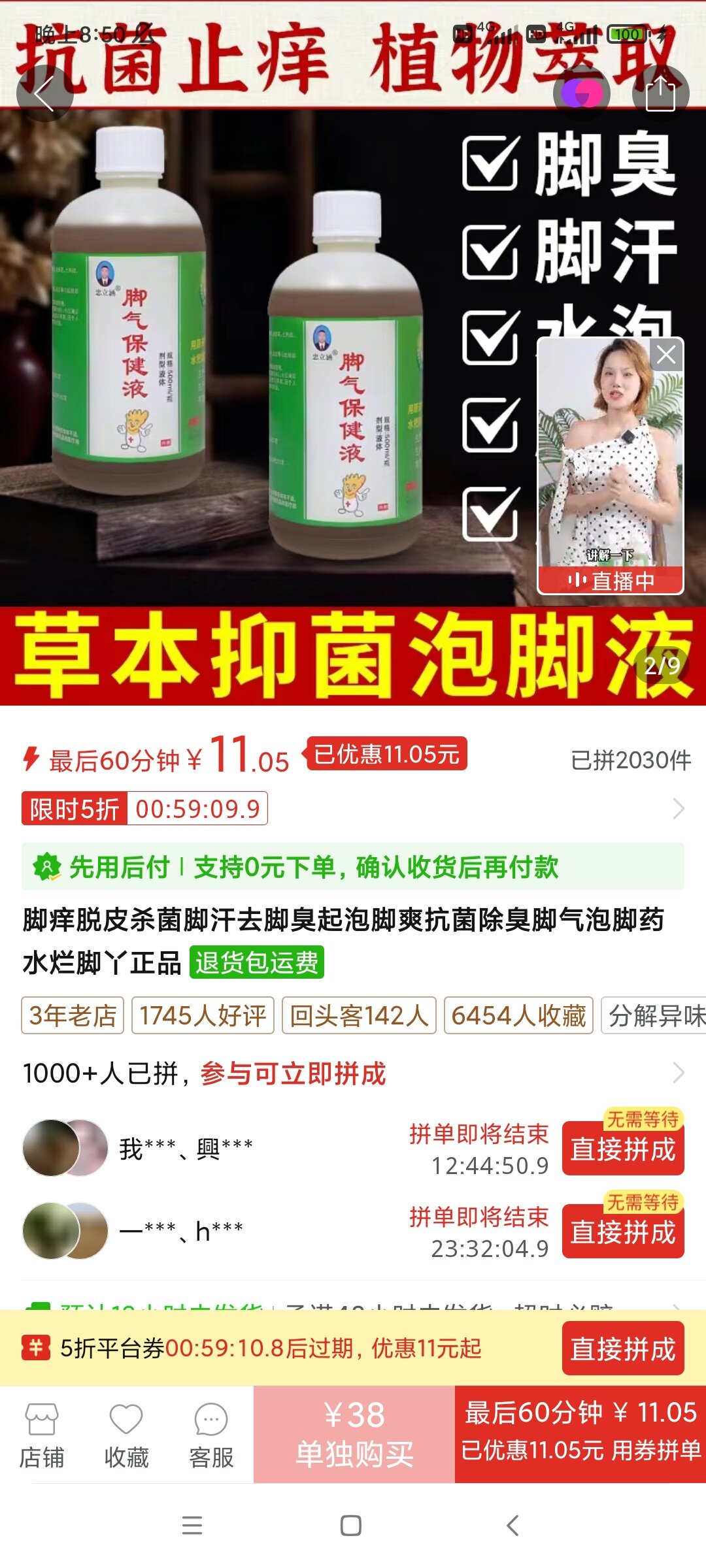
Task: Add product to favorites via 收藏
Action: 126,1435
